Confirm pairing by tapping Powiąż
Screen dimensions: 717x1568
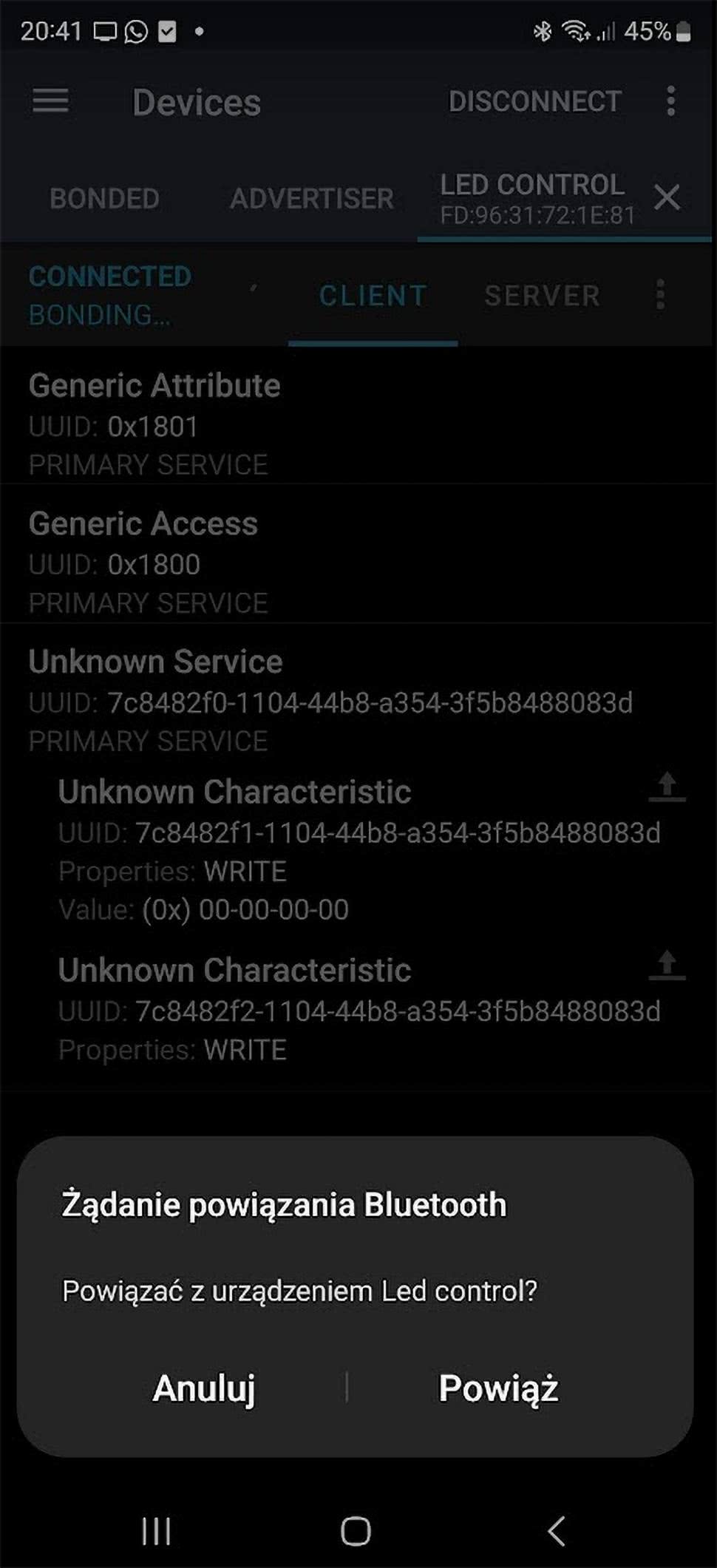(498, 1388)
